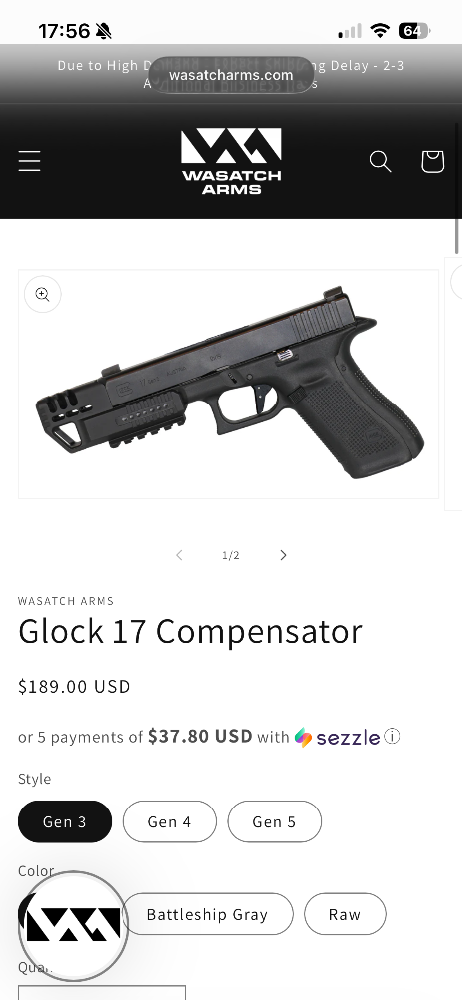Pick the Raw color option
Image resolution: width=462 pixels, height=1000 pixels.
345,914
